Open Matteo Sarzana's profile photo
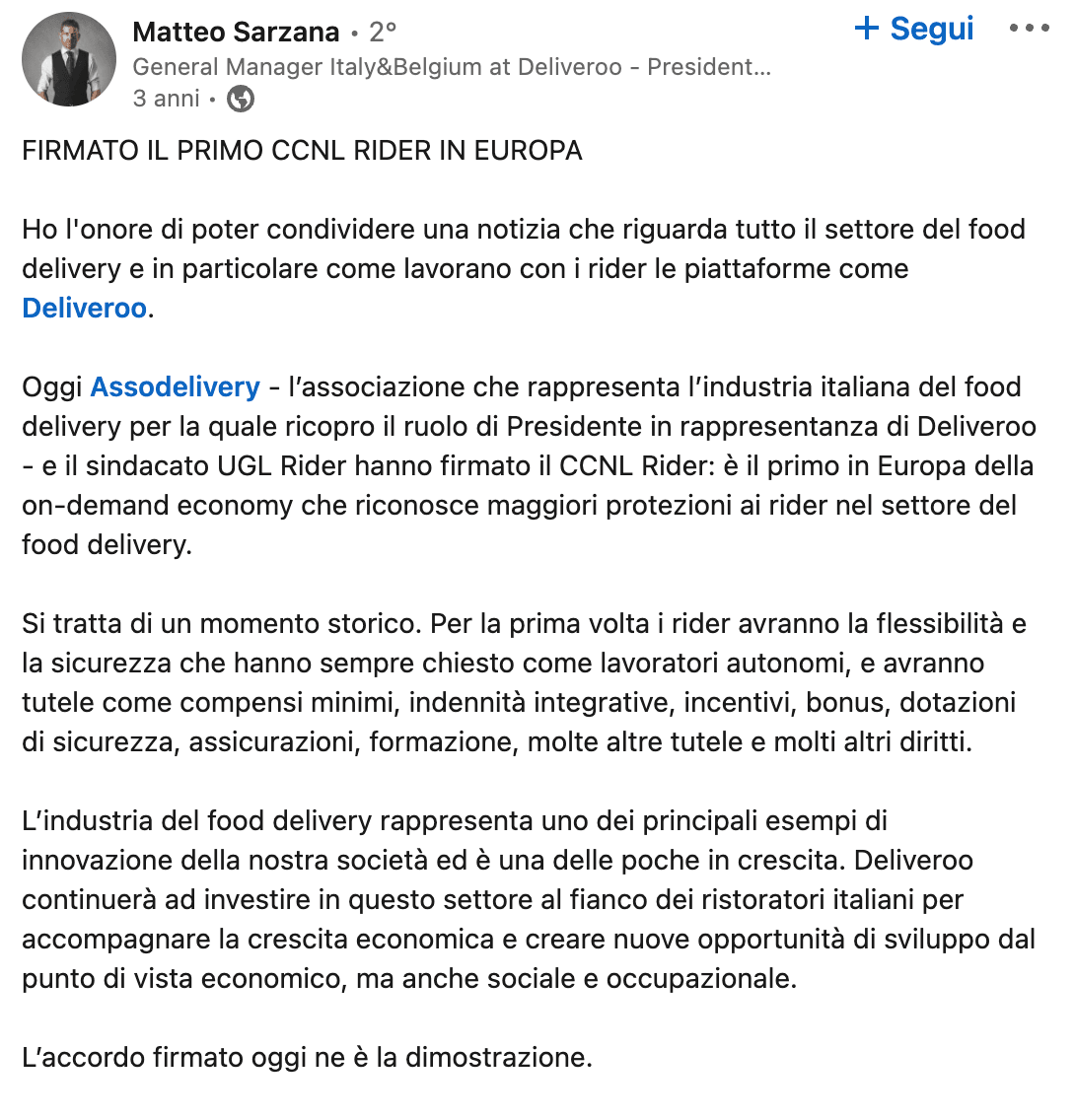Viewport: 1075px width, 1120px height. 69,59
